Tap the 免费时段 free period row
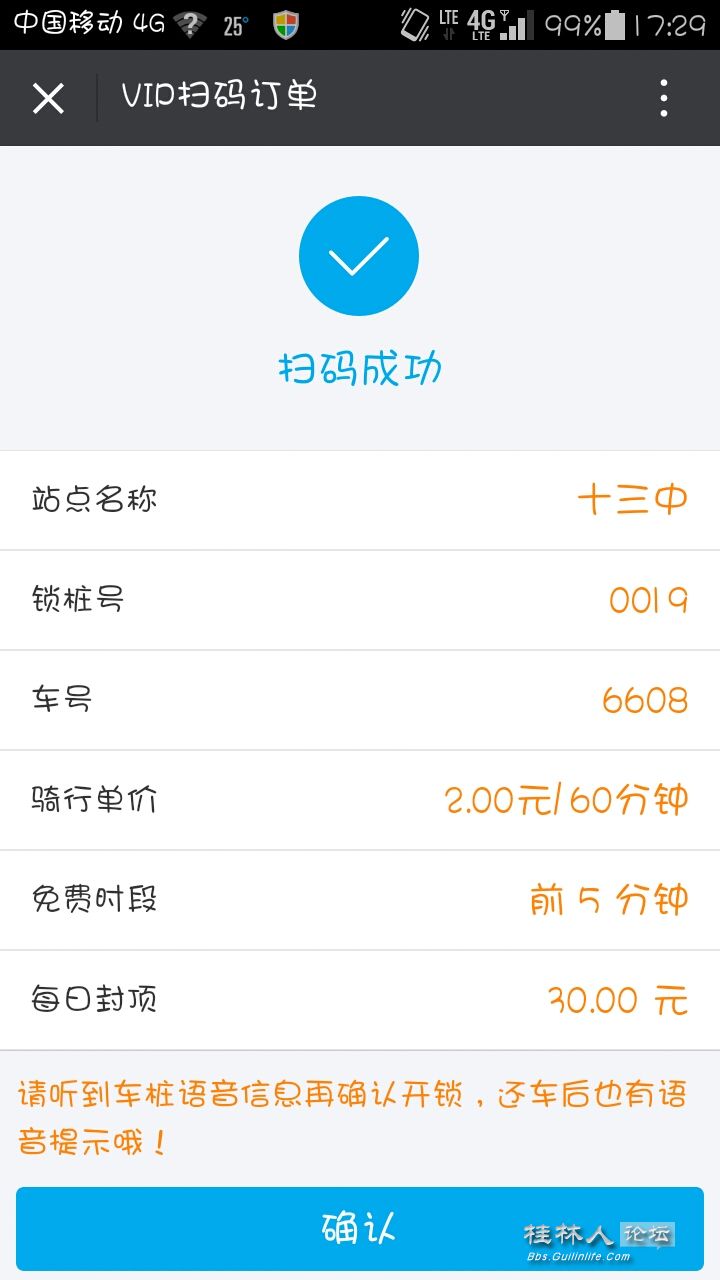720x1280 pixels. tap(360, 900)
